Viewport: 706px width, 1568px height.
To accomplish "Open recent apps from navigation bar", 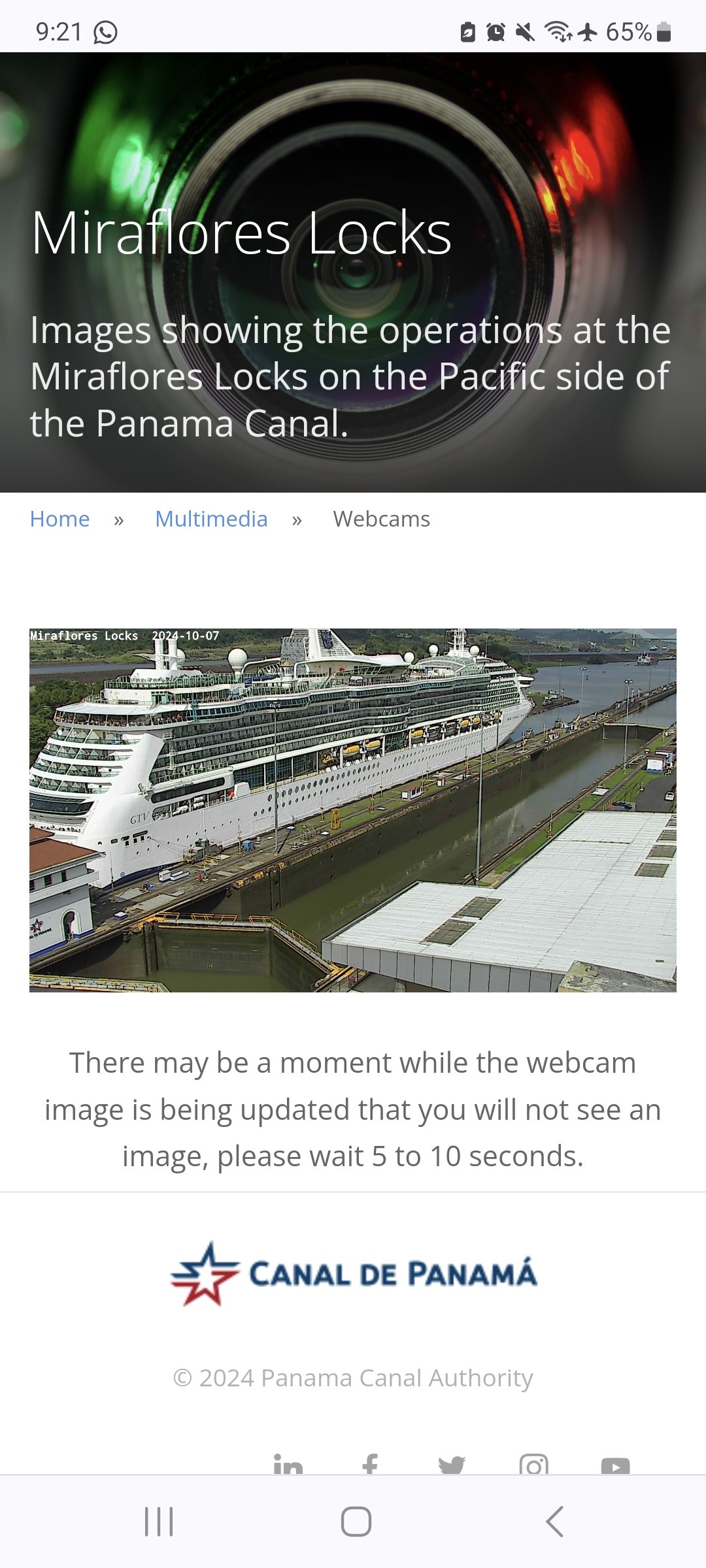I will click(159, 1522).
